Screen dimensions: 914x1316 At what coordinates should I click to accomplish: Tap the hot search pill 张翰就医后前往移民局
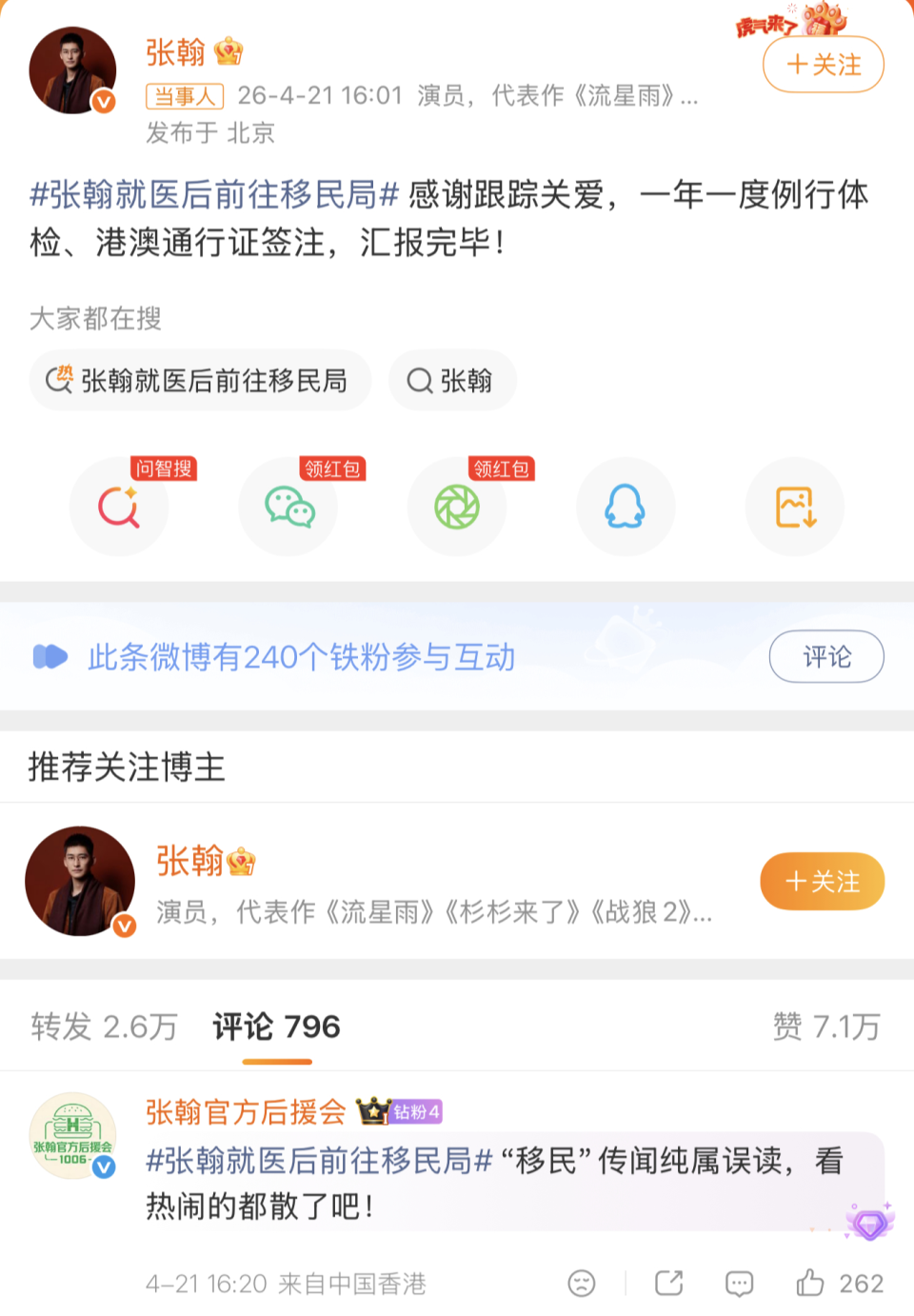(200, 380)
